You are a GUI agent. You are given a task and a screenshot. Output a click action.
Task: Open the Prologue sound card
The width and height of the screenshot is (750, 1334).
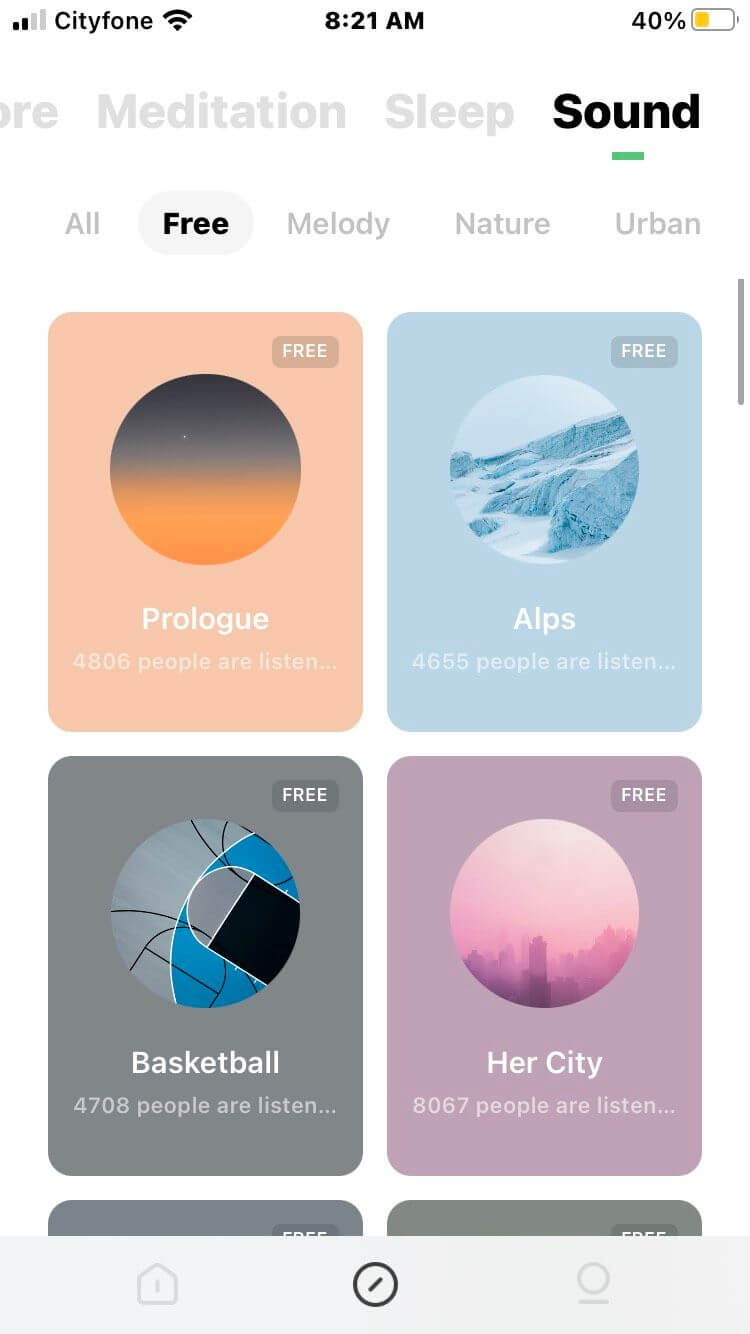point(205,521)
